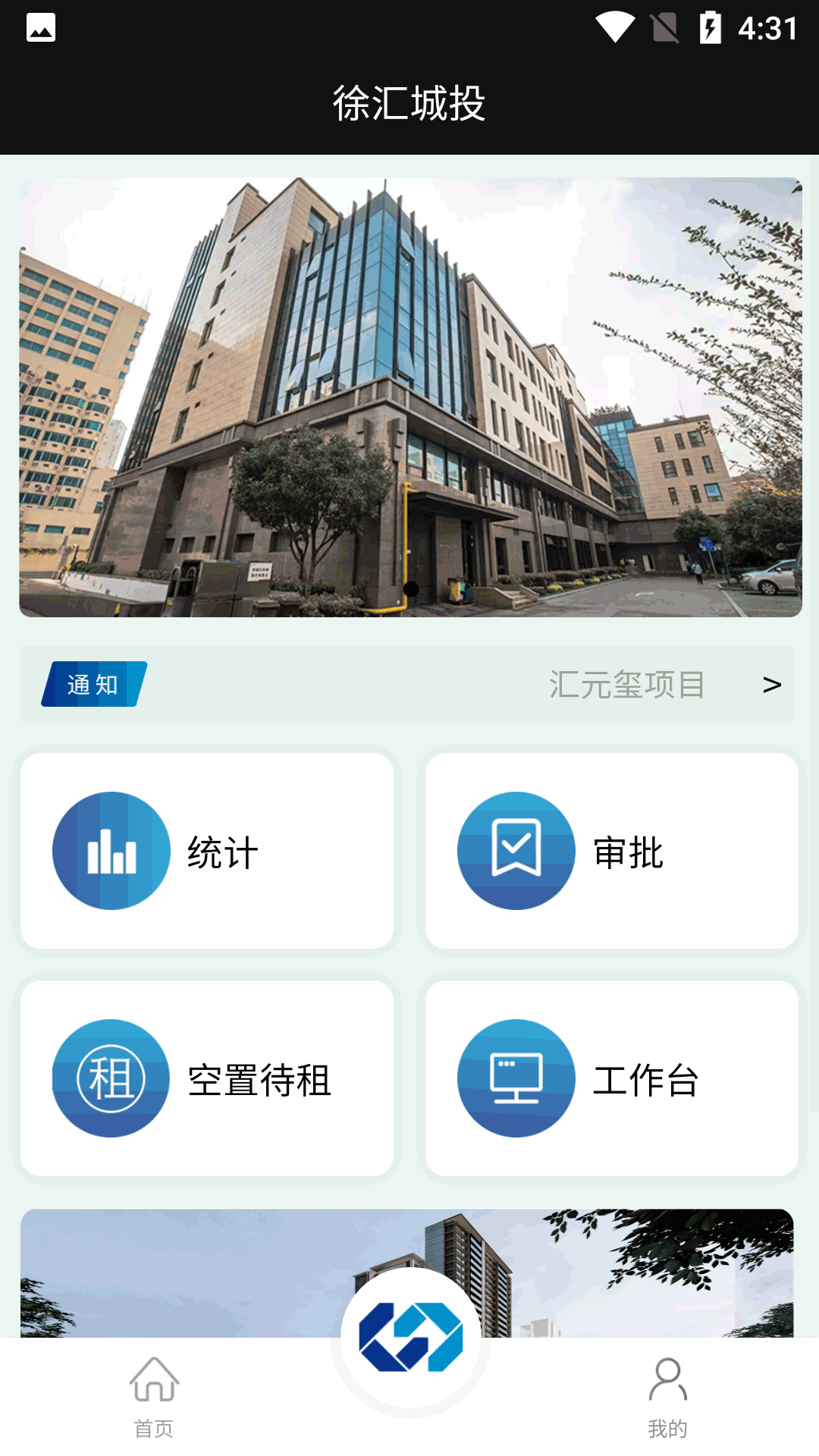Image resolution: width=819 pixels, height=1456 pixels.
Task: Switch to the 首页 home tab
Action: [154, 1397]
